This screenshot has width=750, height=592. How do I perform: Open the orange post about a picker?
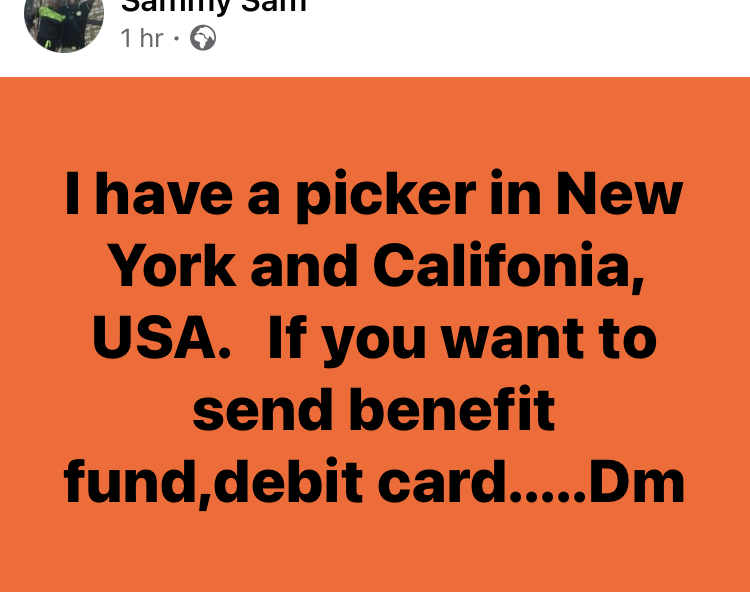click(374, 335)
